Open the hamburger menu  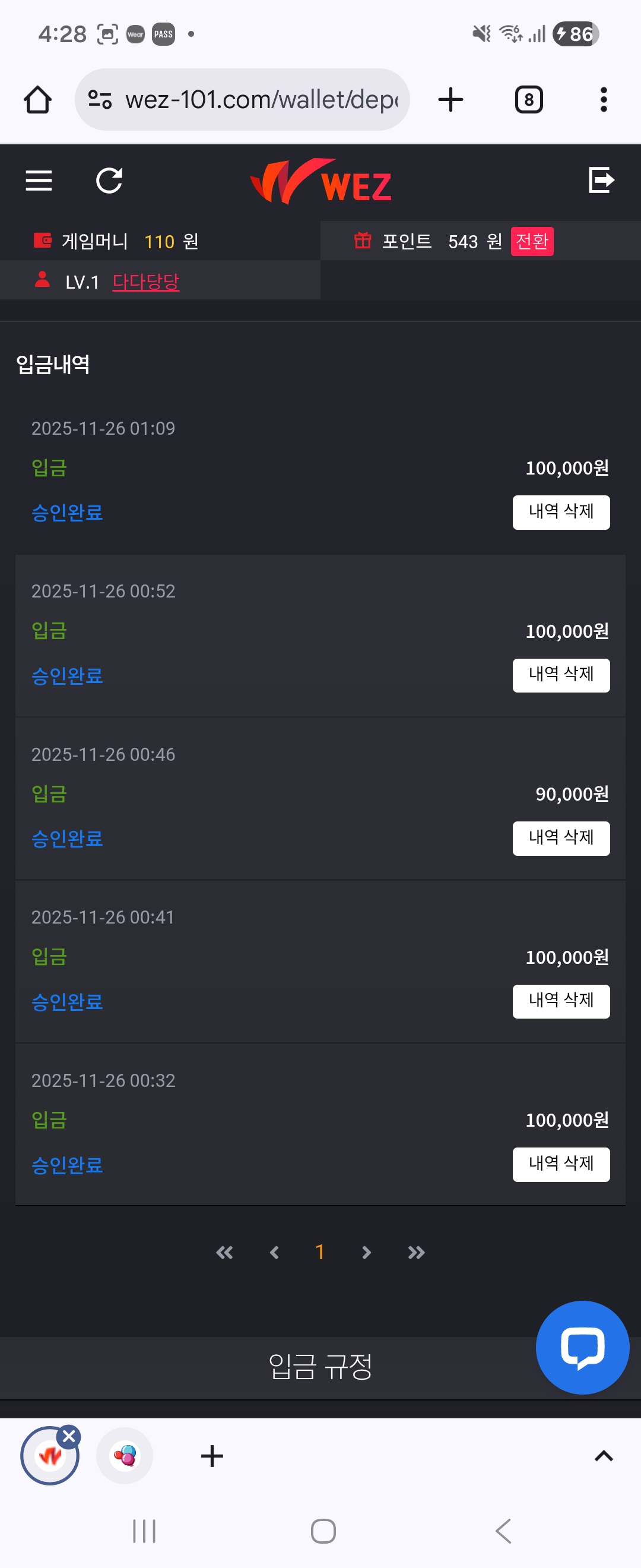tap(39, 181)
